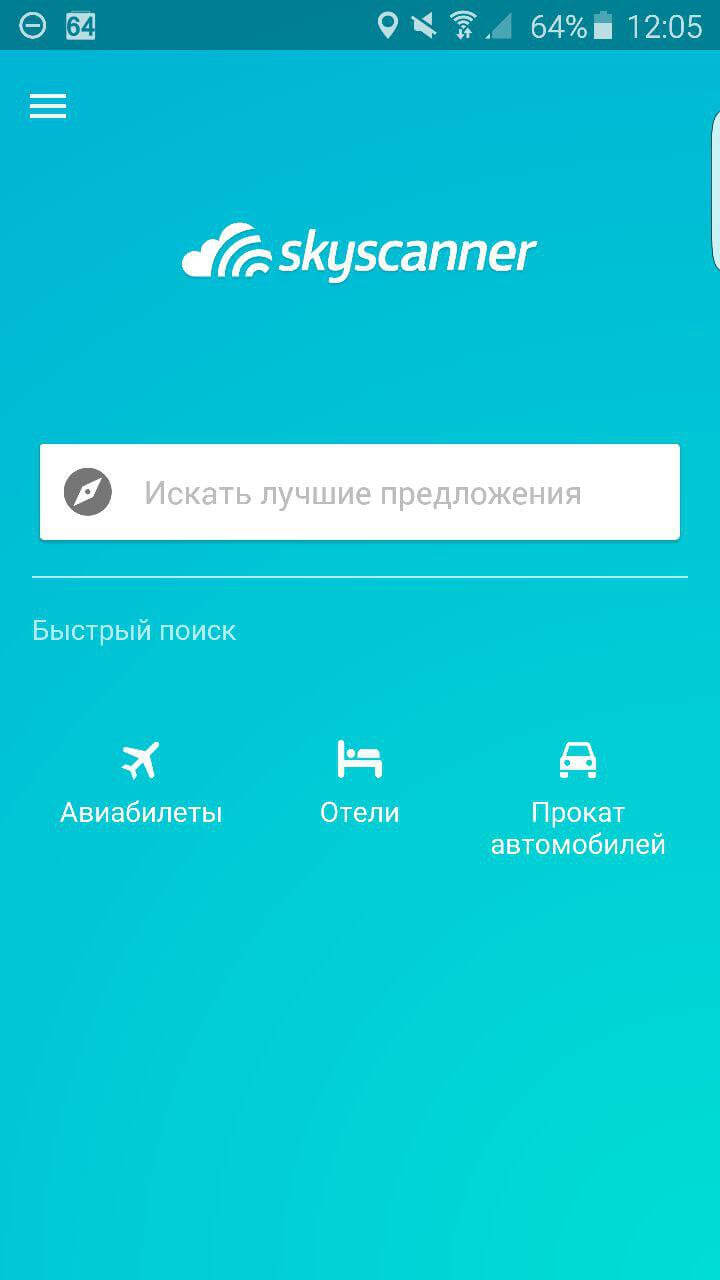Image resolution: width=720 pixels, height=1280 pixels.
Task: Tap the location pin status icon
Action: tap(388, 26)
